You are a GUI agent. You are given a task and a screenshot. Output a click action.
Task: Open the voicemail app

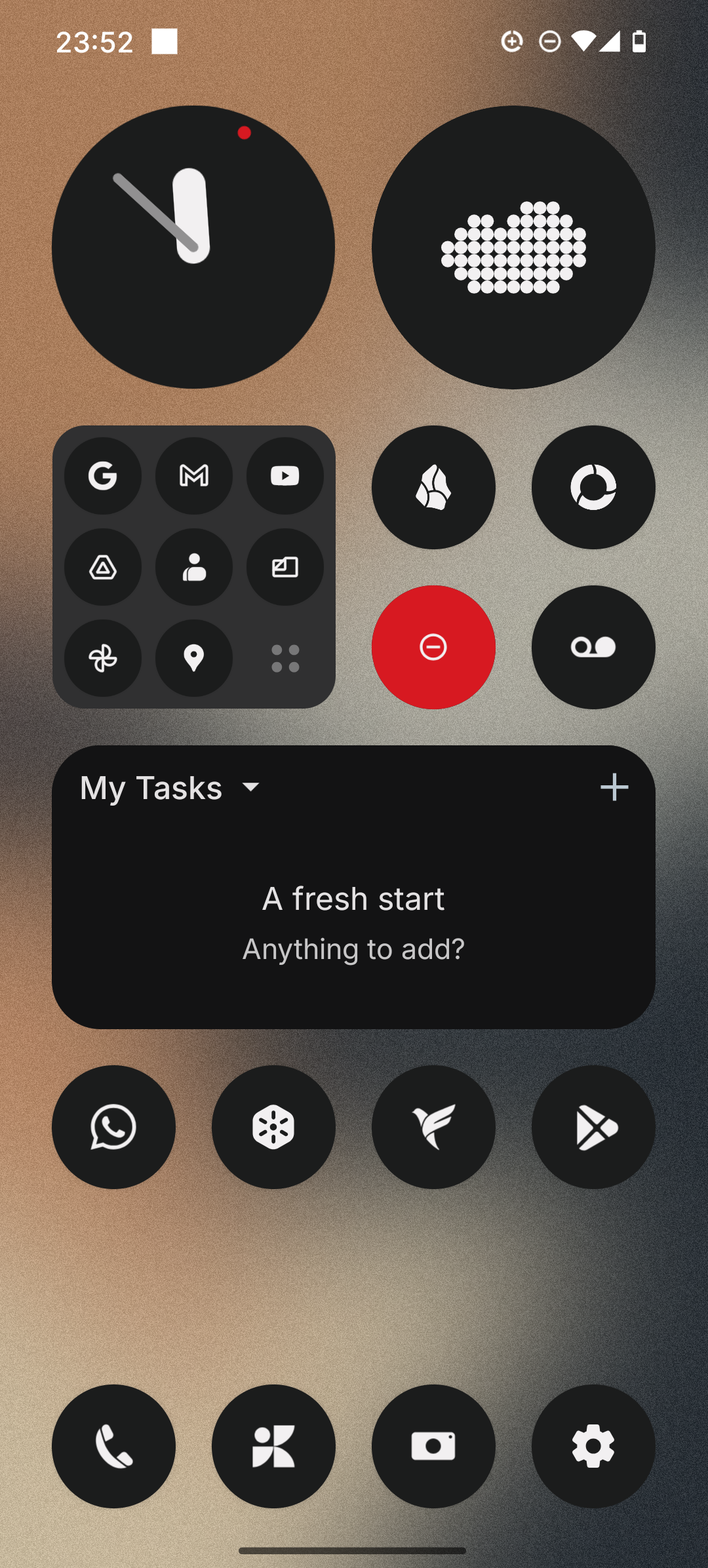coord(593,647)
